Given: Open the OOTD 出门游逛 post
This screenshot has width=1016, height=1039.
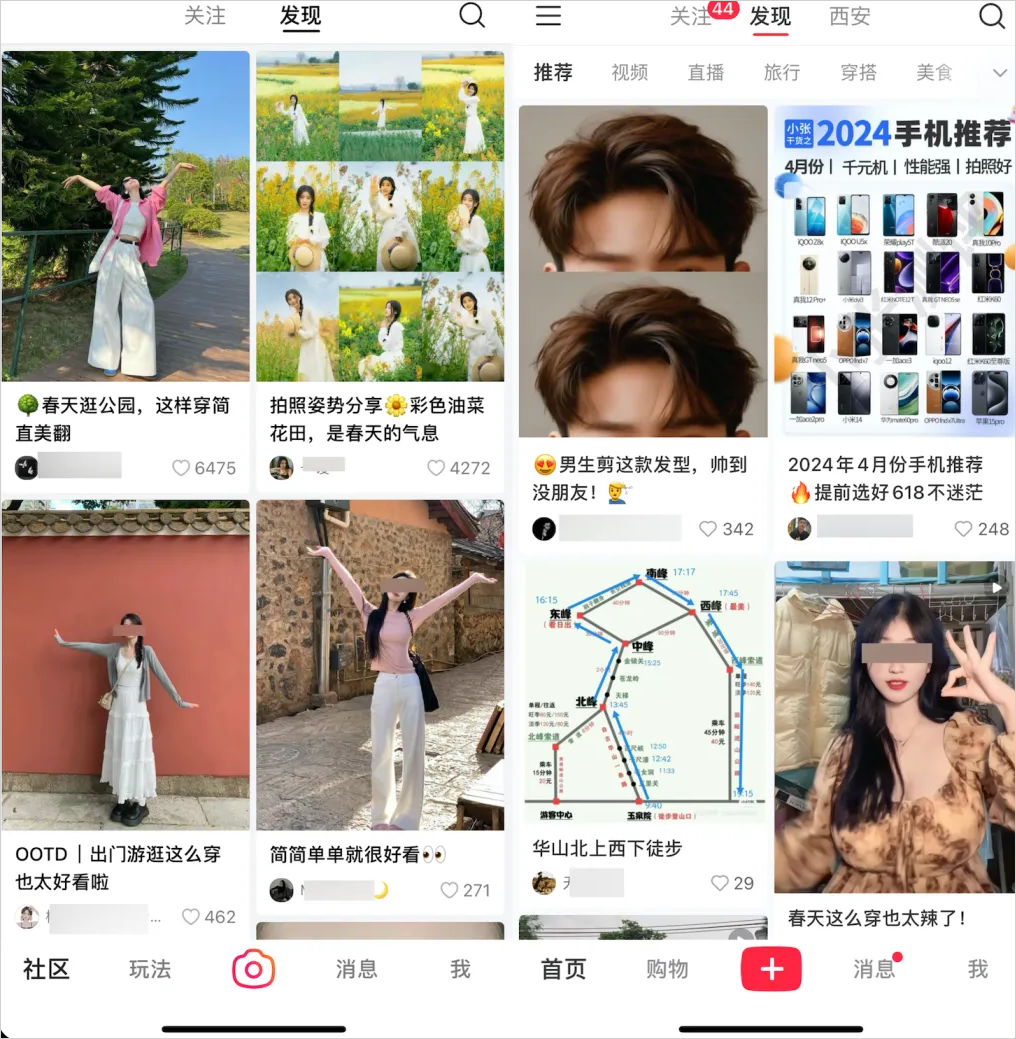Looking at the screenshot, I should pos(126,665).
